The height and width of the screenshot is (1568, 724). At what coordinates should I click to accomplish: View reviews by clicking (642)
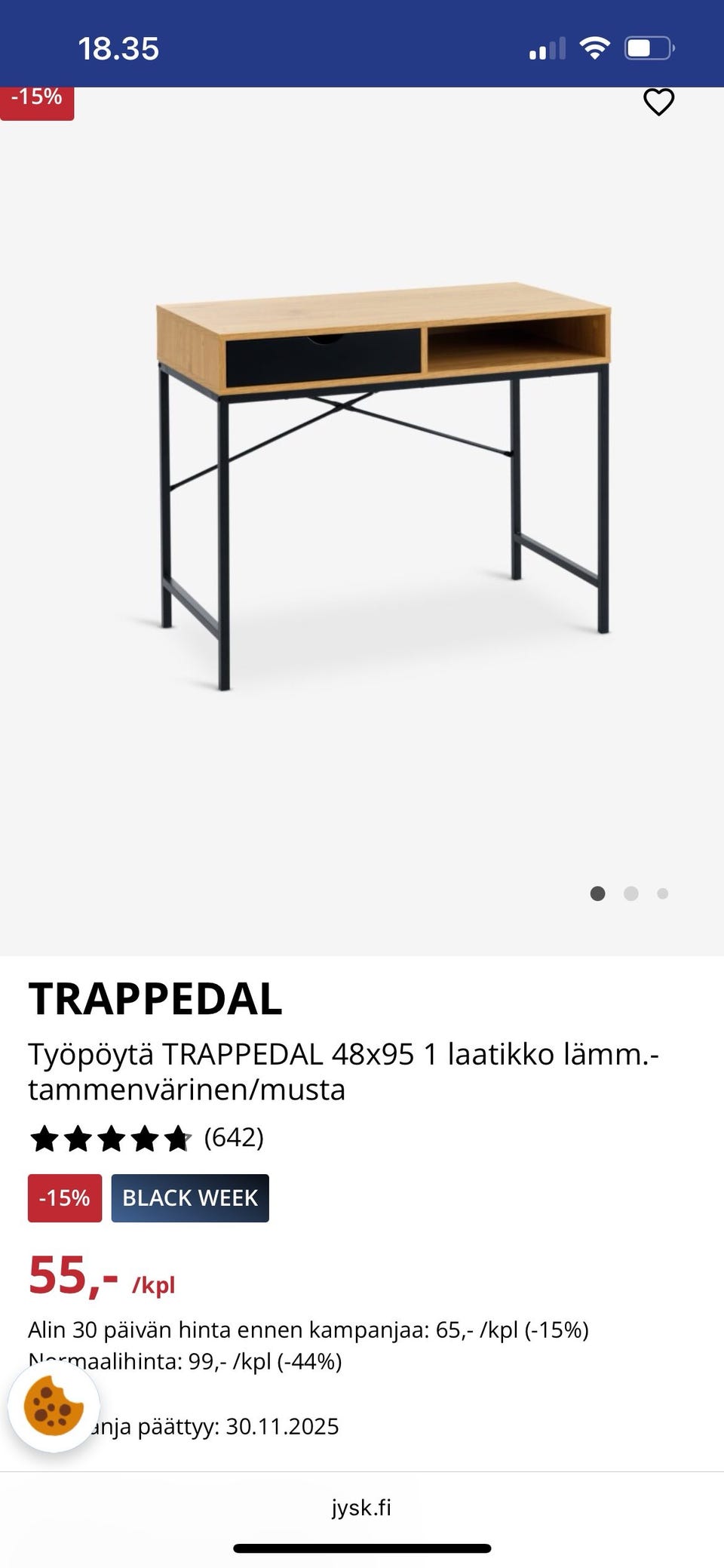234,1138
